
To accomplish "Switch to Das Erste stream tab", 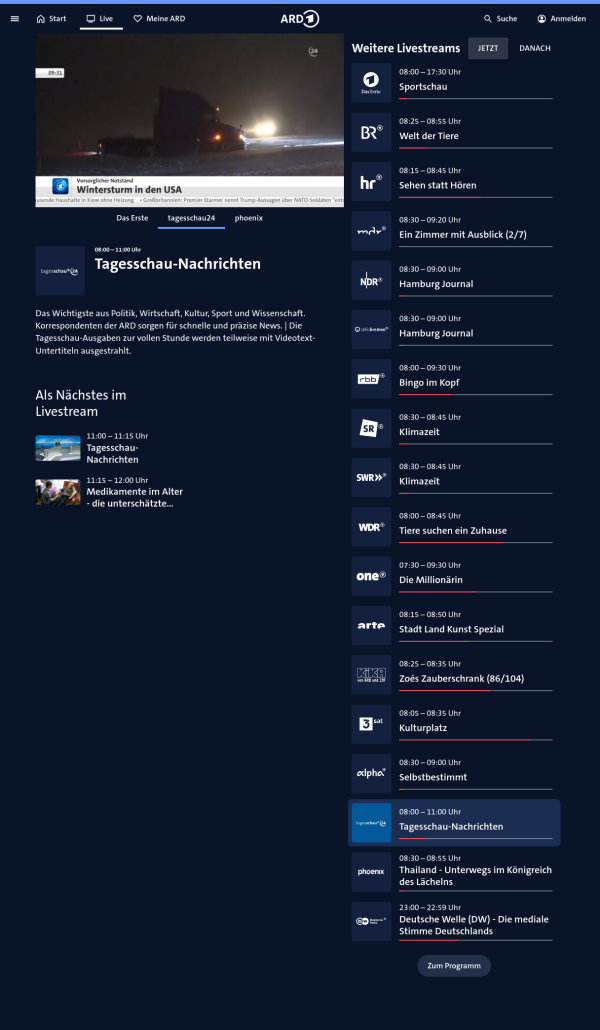I will click(x=132, y=217).
